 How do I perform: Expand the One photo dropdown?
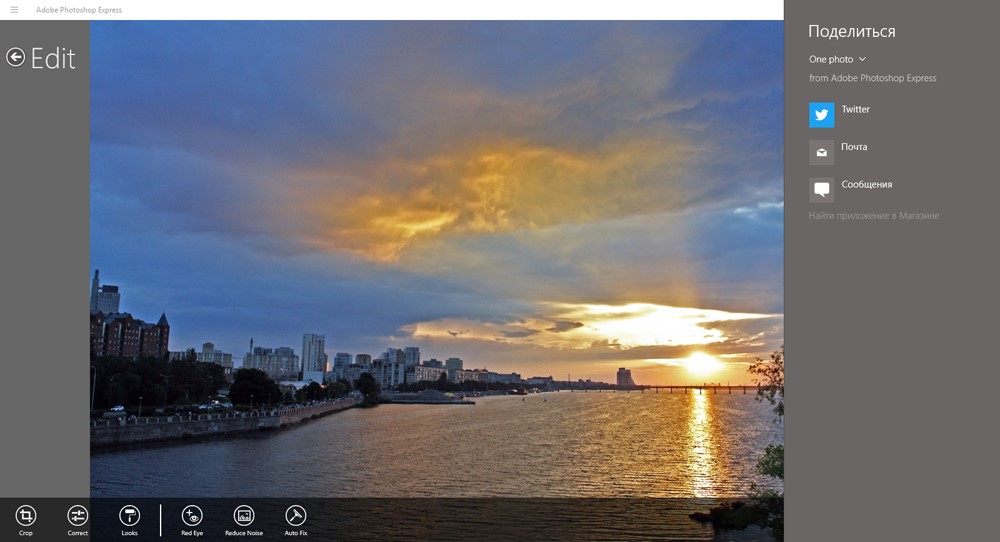pyautogui.click(x=837, y=59)
